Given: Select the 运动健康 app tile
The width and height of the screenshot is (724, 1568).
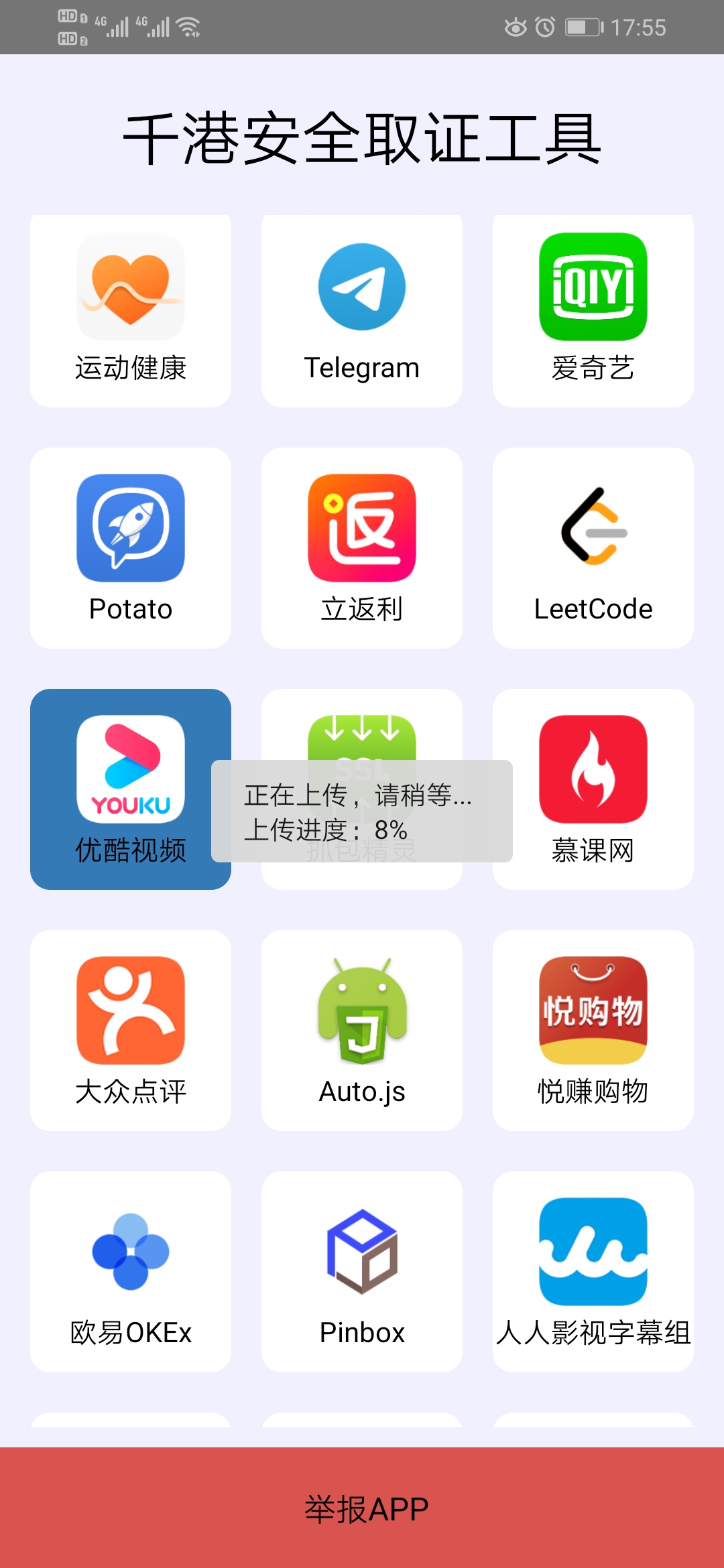Looking at the screenshot, I should click(x=131, y=310).
